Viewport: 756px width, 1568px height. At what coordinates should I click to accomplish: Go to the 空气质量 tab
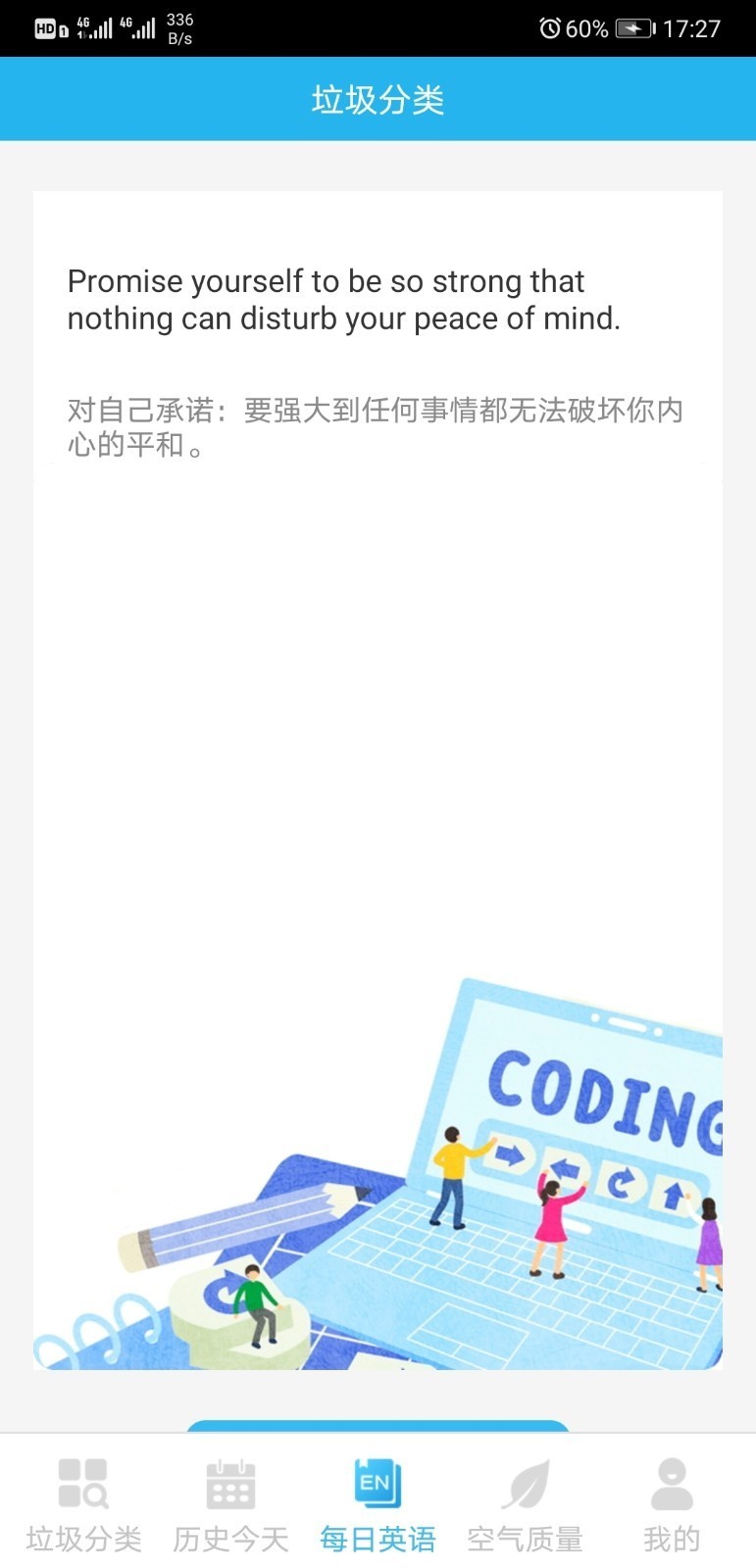pyautogui.click(x=525, y=1504)
